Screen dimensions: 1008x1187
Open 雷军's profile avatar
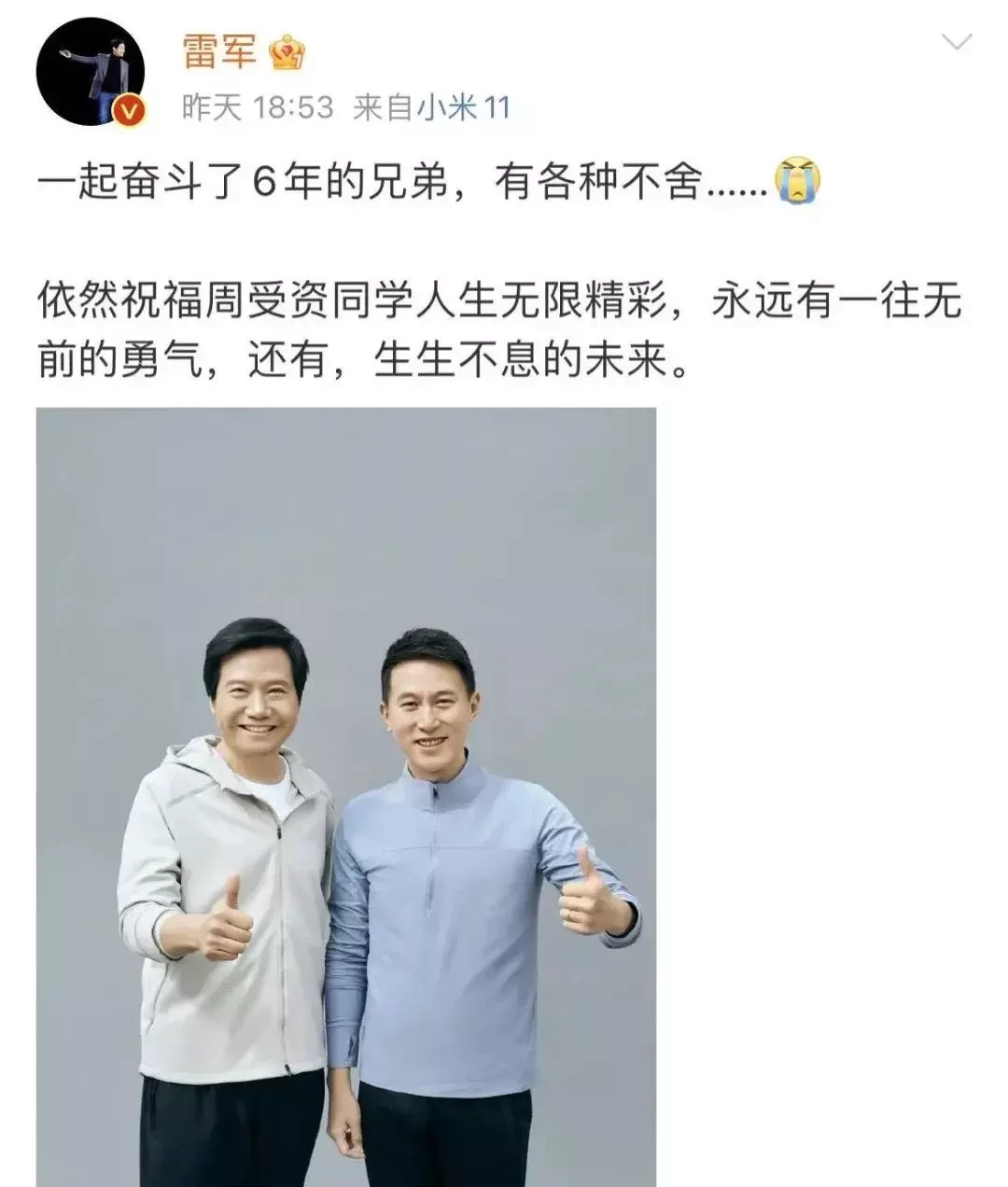point(91,72)
